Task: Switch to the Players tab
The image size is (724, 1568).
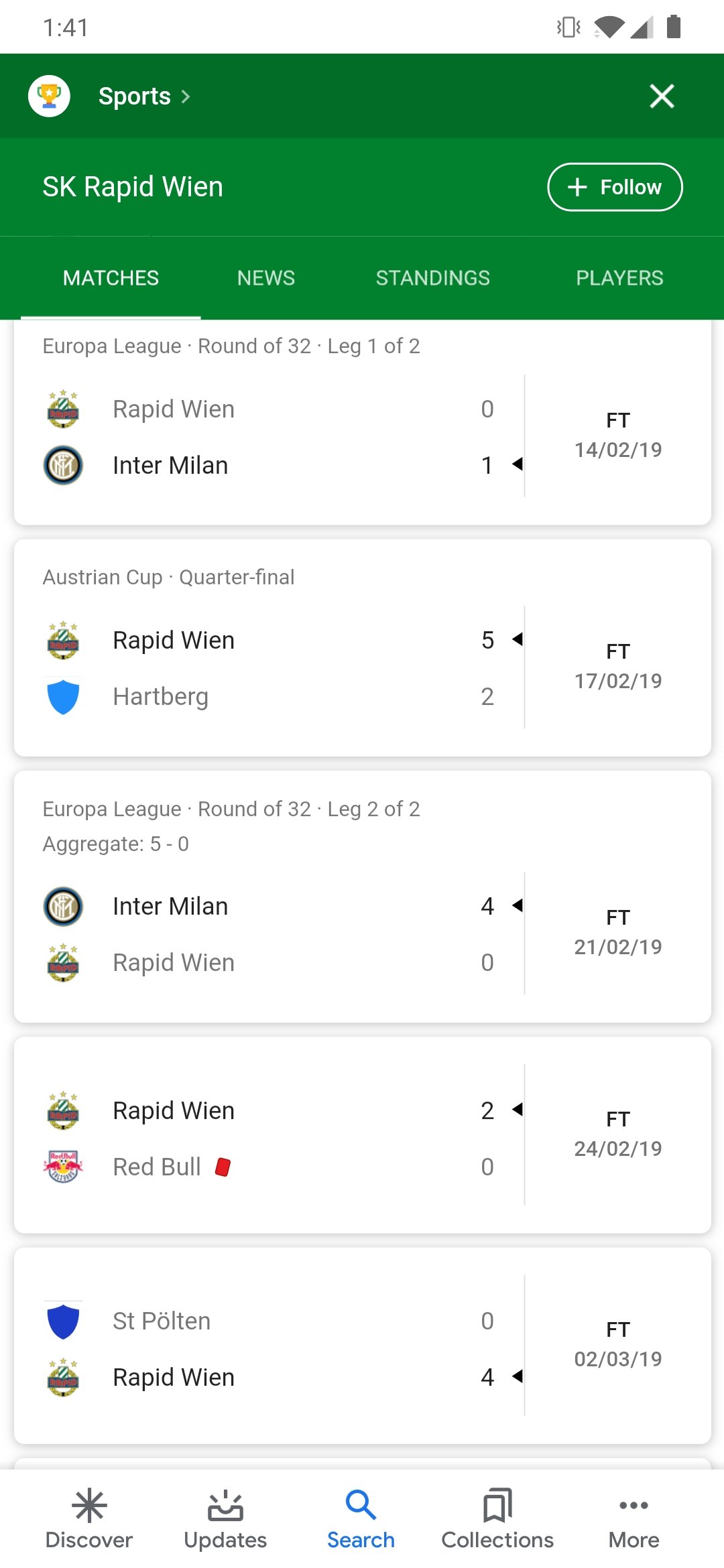Action: (x=619, y=278)
